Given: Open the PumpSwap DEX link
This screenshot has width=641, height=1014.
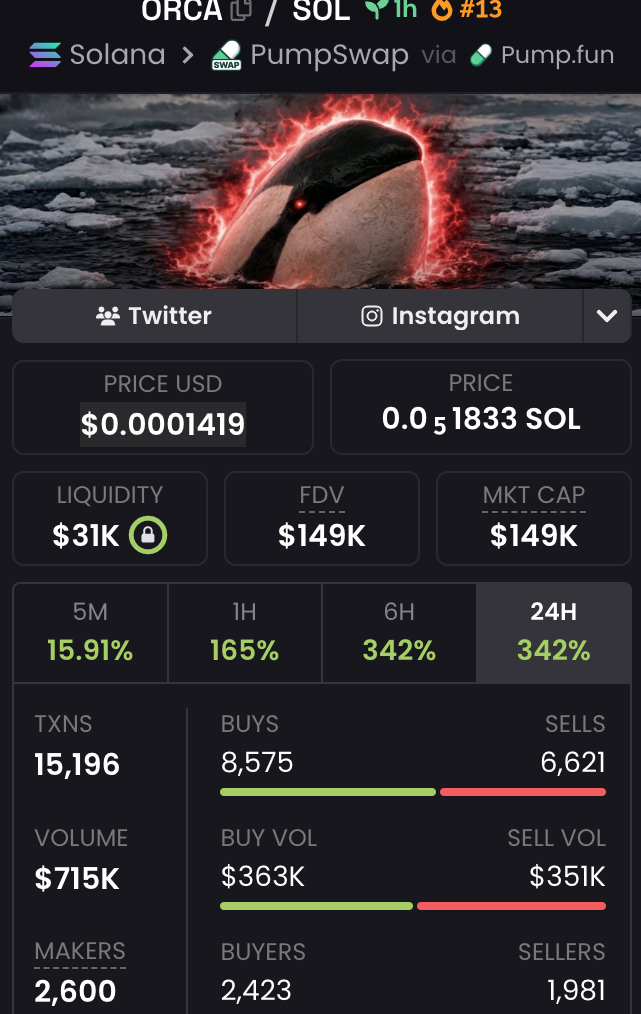Looking at the screenshot, I should tap(310, 55).
